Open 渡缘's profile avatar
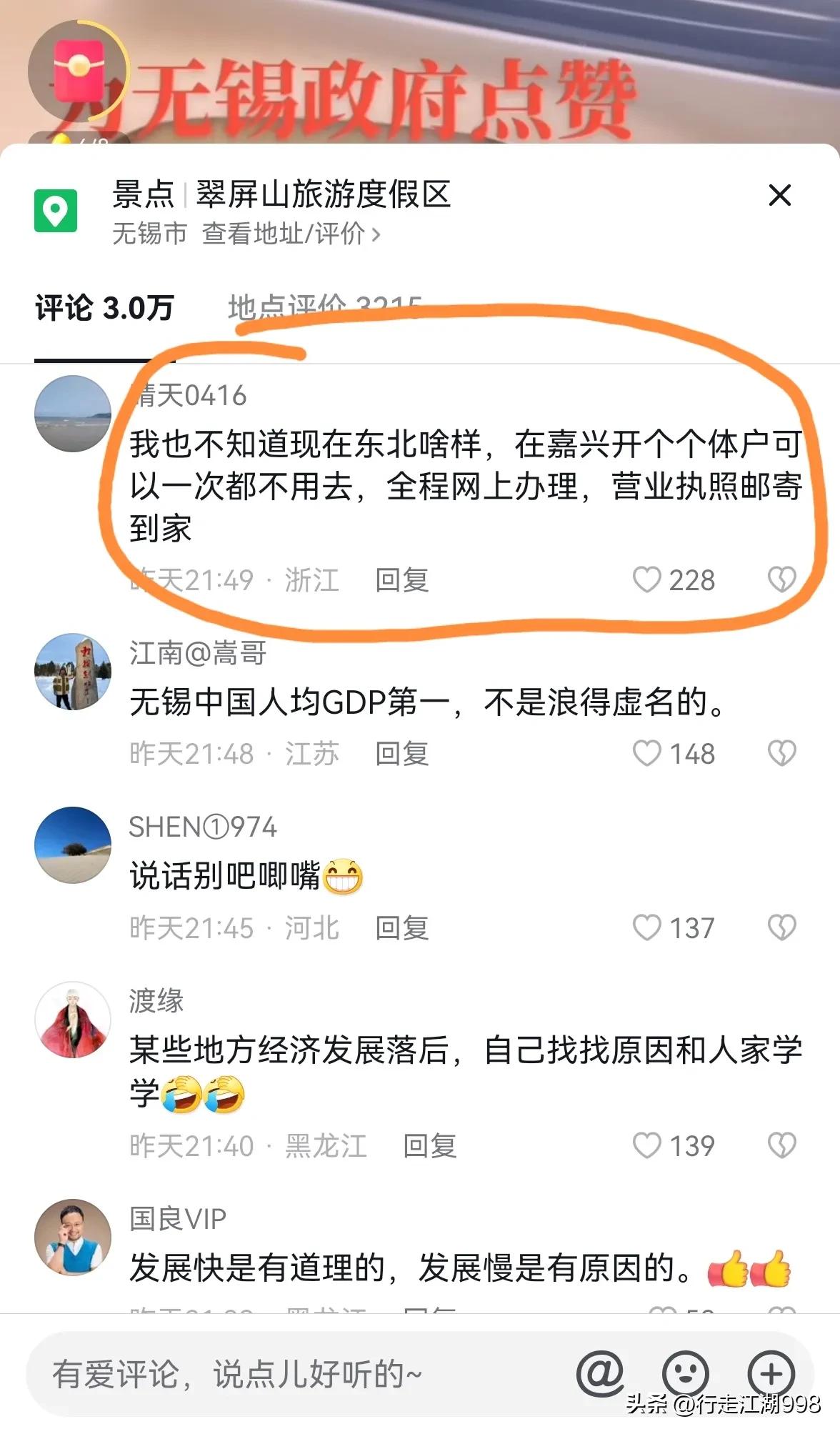Image resolution: width=840 pixels, height=1434 pixels. point(72,1020)
